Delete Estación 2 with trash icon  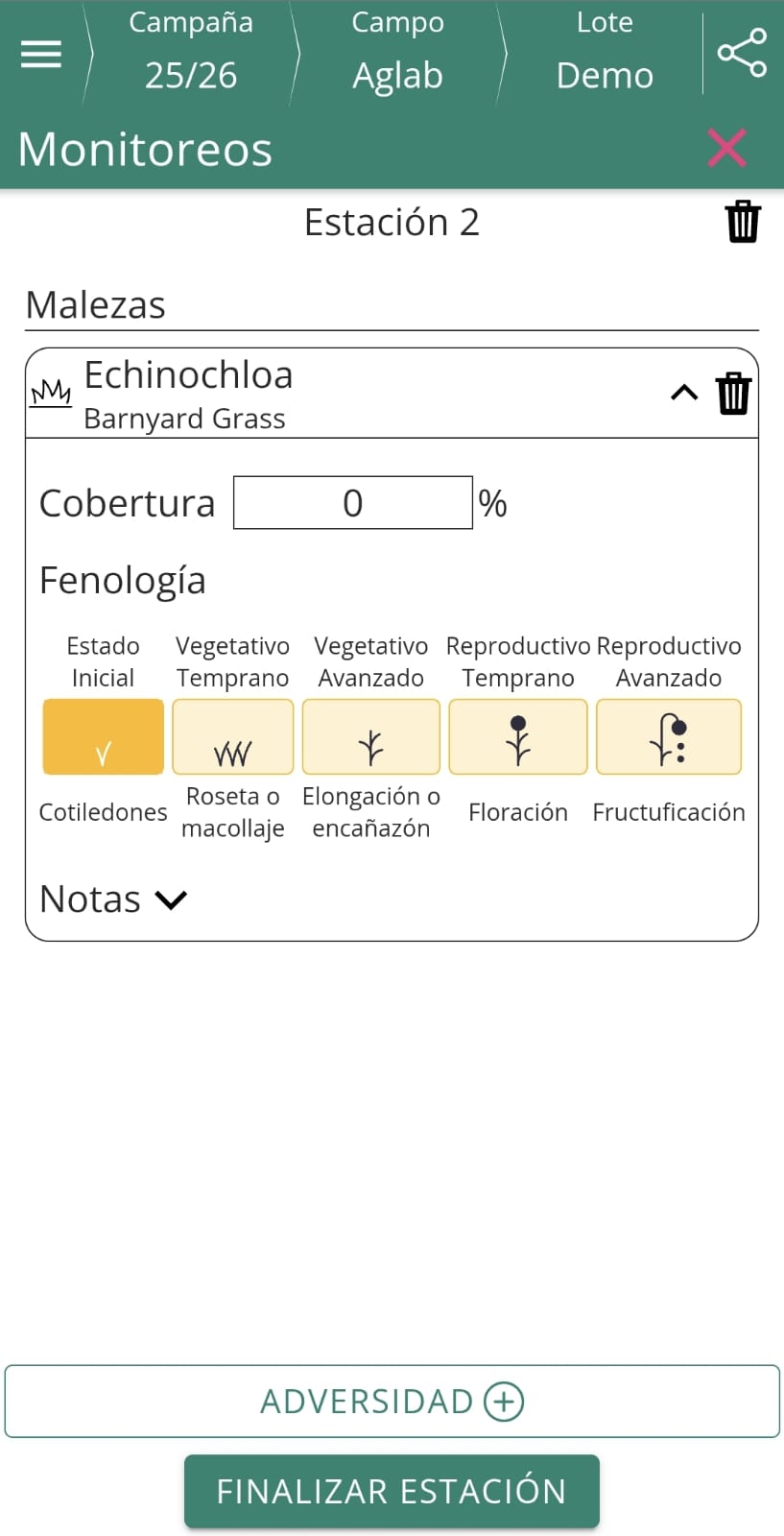[742, 222]
